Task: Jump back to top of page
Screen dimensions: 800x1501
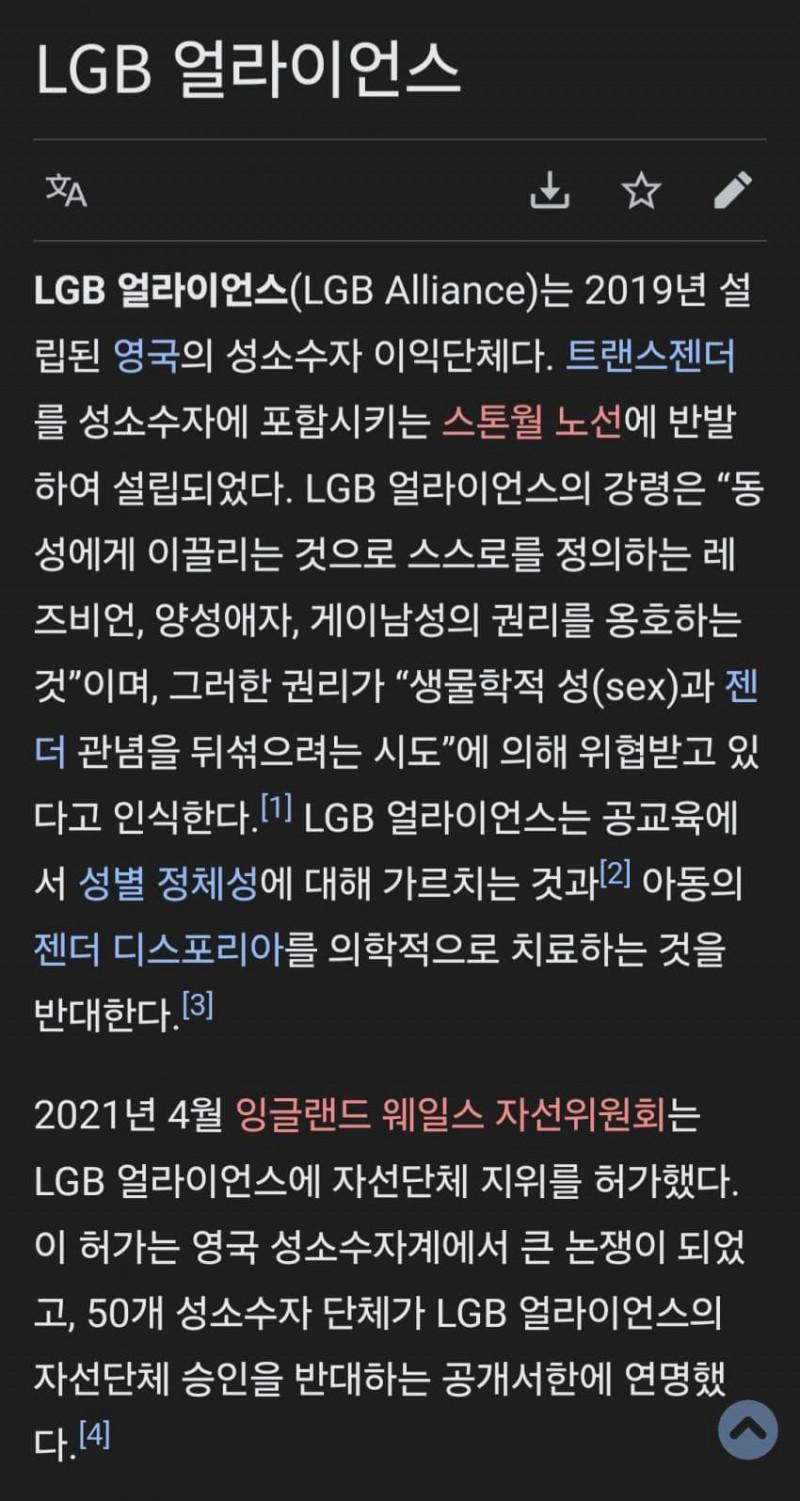Action: point(748,1429)
